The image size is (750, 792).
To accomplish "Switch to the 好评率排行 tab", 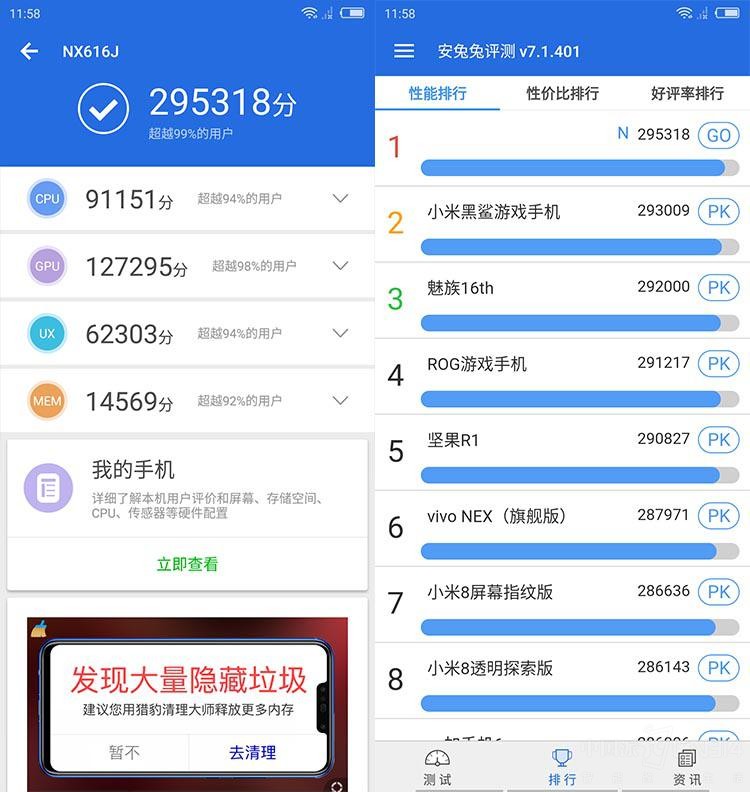I will 687,93.
